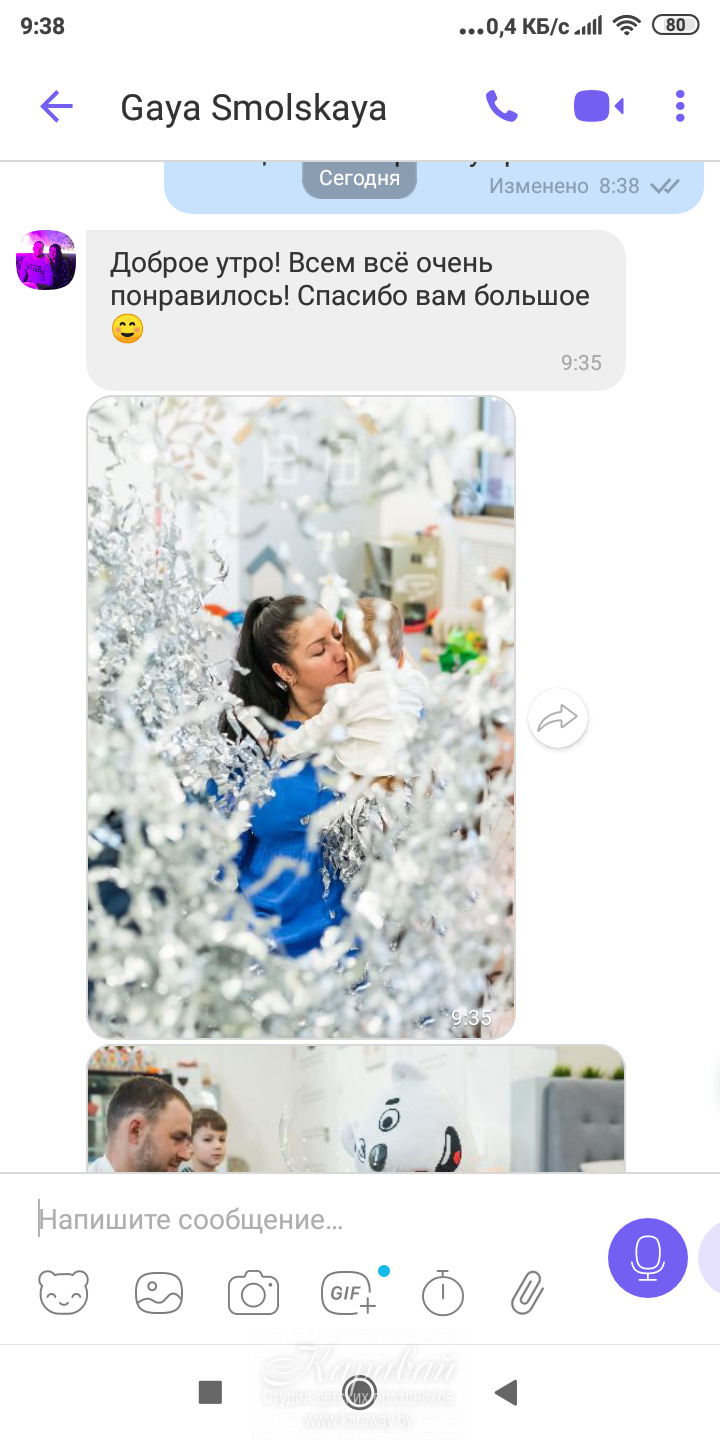This screenshot has height=1440, width=720.
Task: Open the GIF creation menu
Action: (x=349, y=1292)
